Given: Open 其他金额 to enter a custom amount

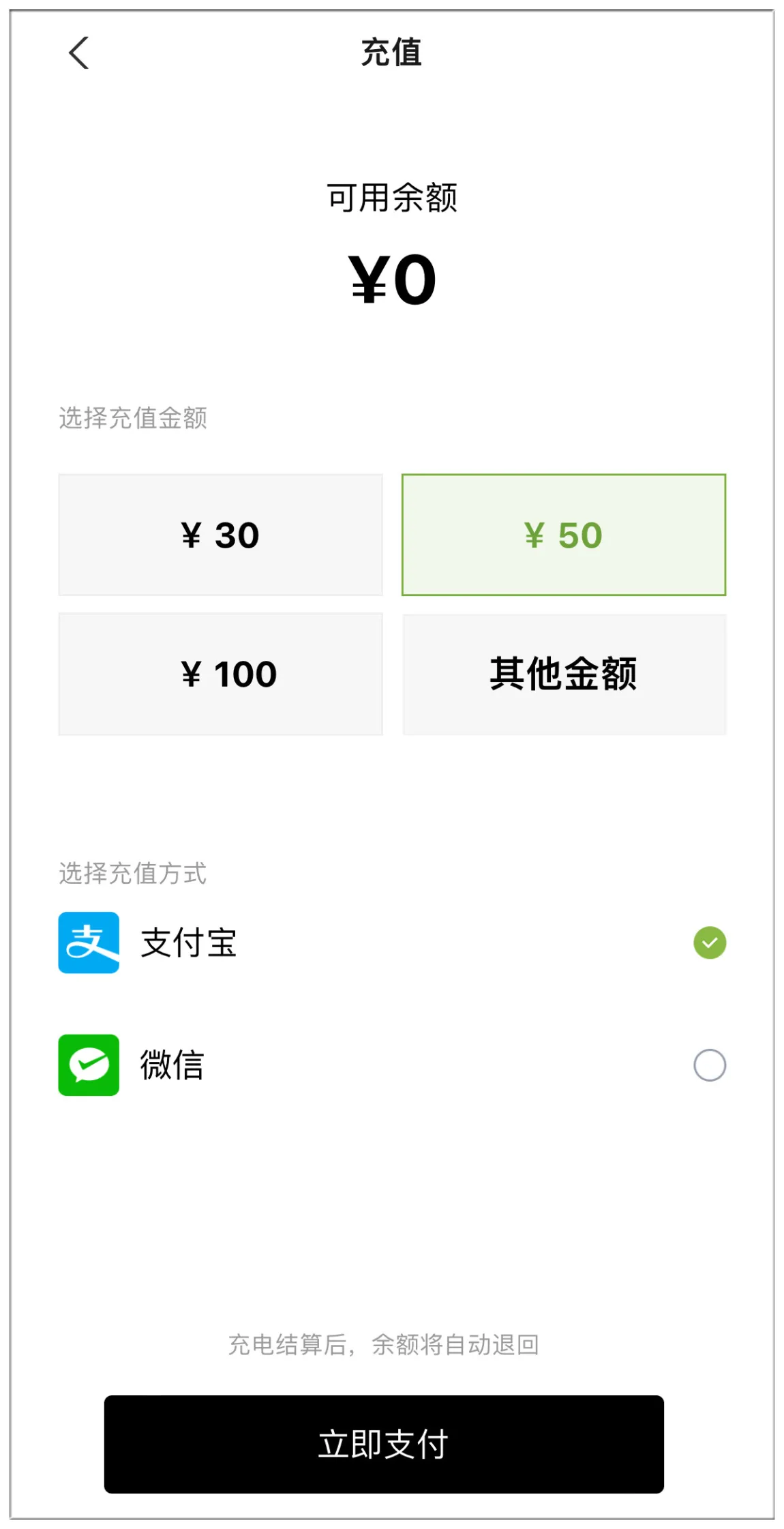Looking at the screenshot, I should (564, 674).
